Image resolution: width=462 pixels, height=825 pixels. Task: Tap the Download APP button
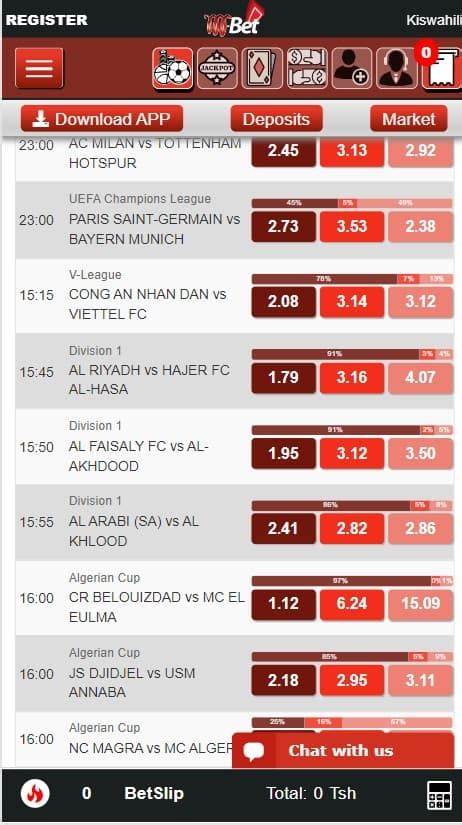point(102,119)
